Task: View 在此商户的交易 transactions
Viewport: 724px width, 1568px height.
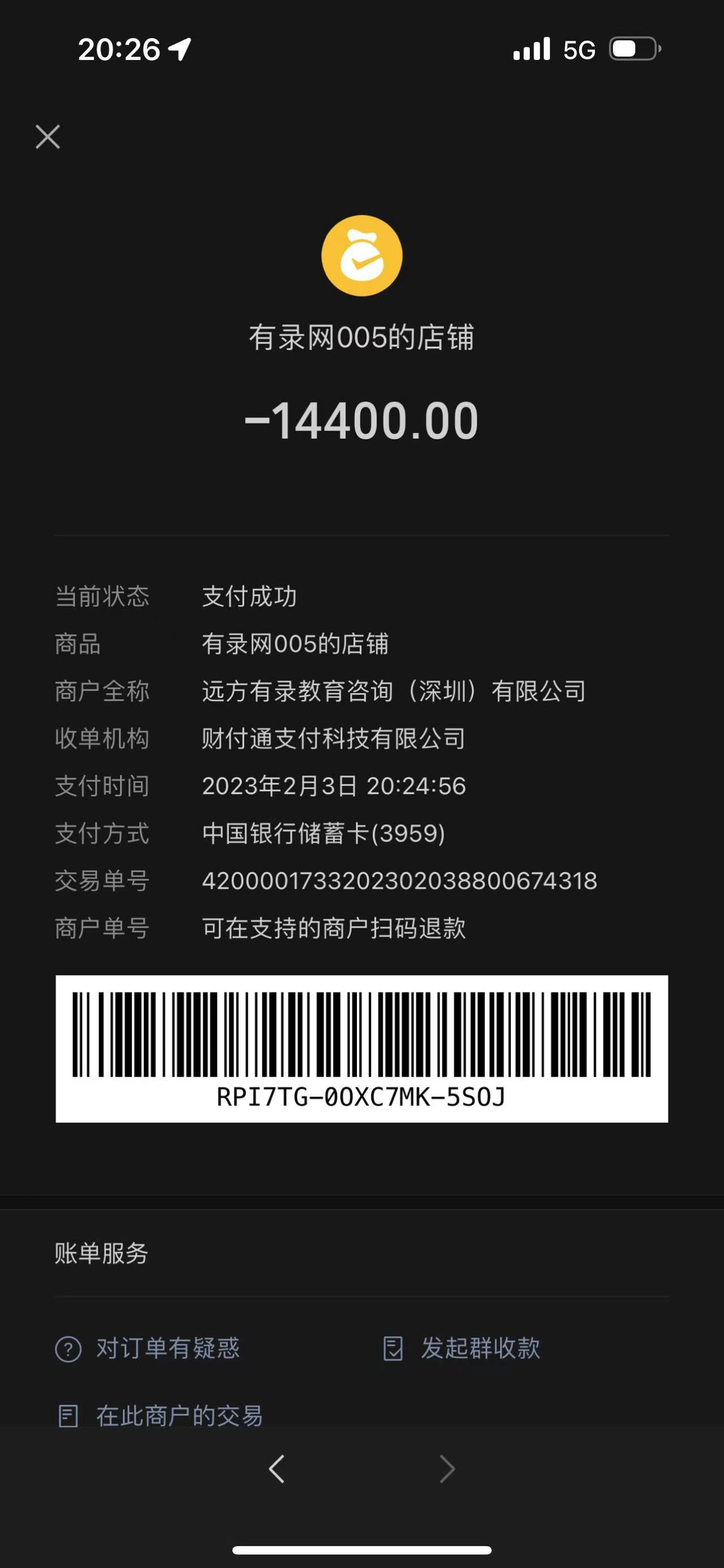Action: pos(160,1416)
